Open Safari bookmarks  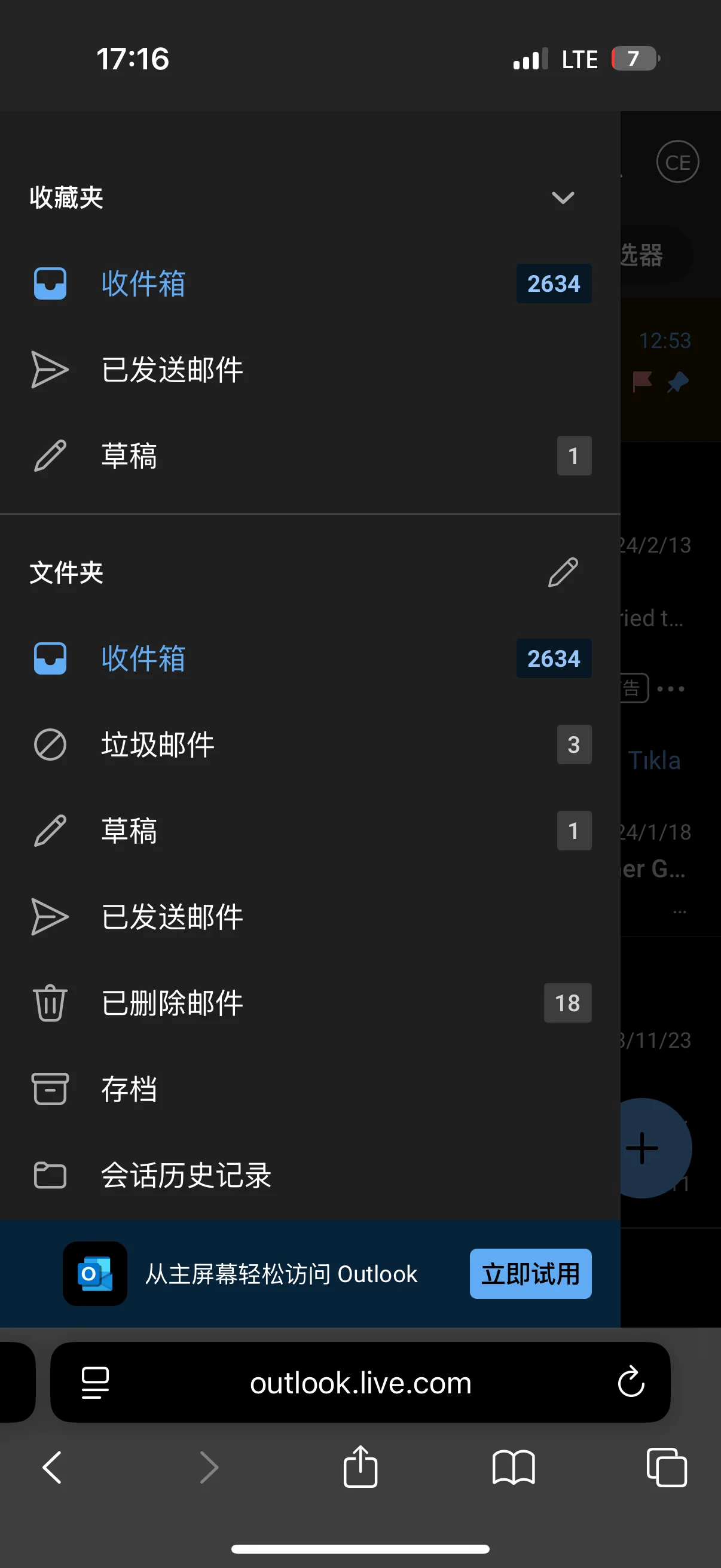(x=514, y=1467)
